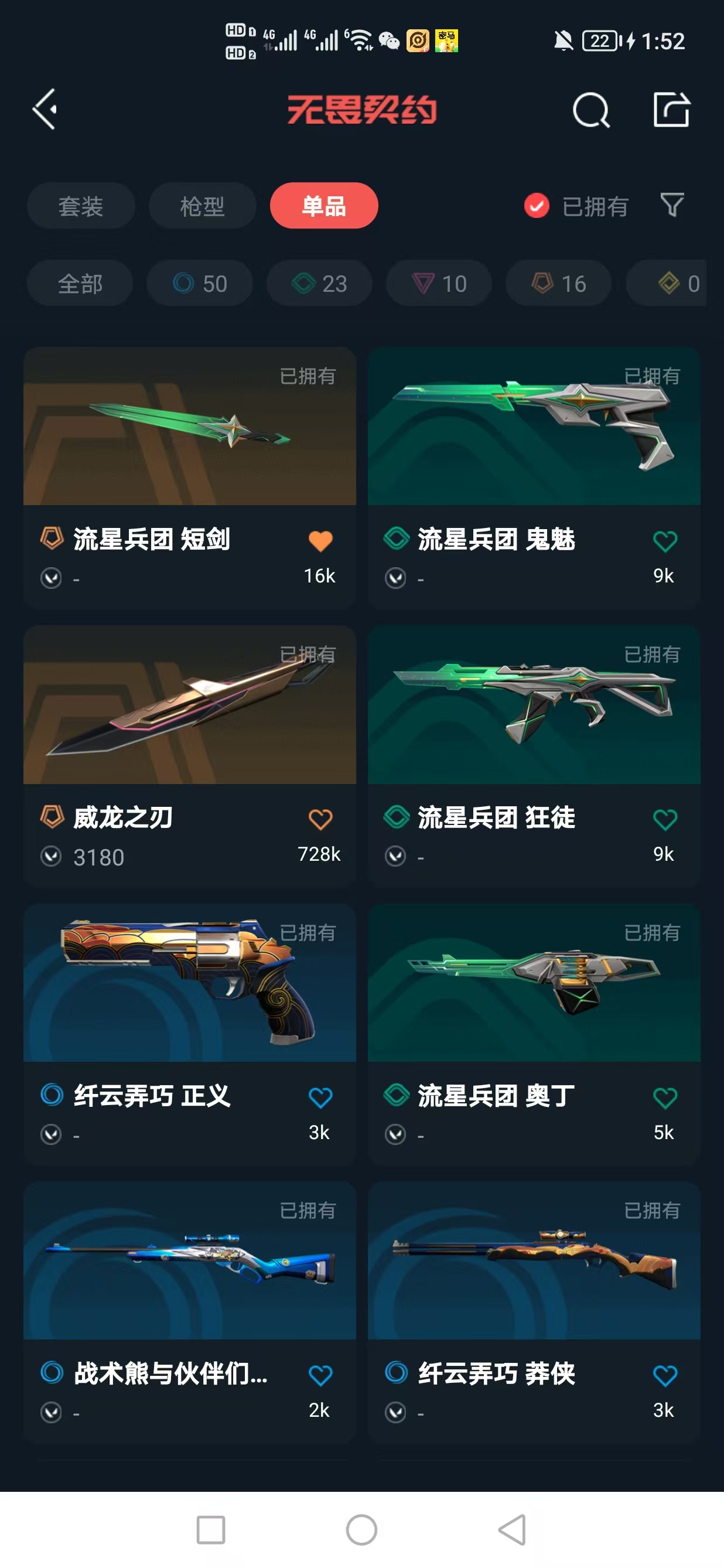Unlike 流星兵团 短剑 with its heart
Image resolution: width=724 pixels, height=1568 pixels.
click(x=320, y=540)
